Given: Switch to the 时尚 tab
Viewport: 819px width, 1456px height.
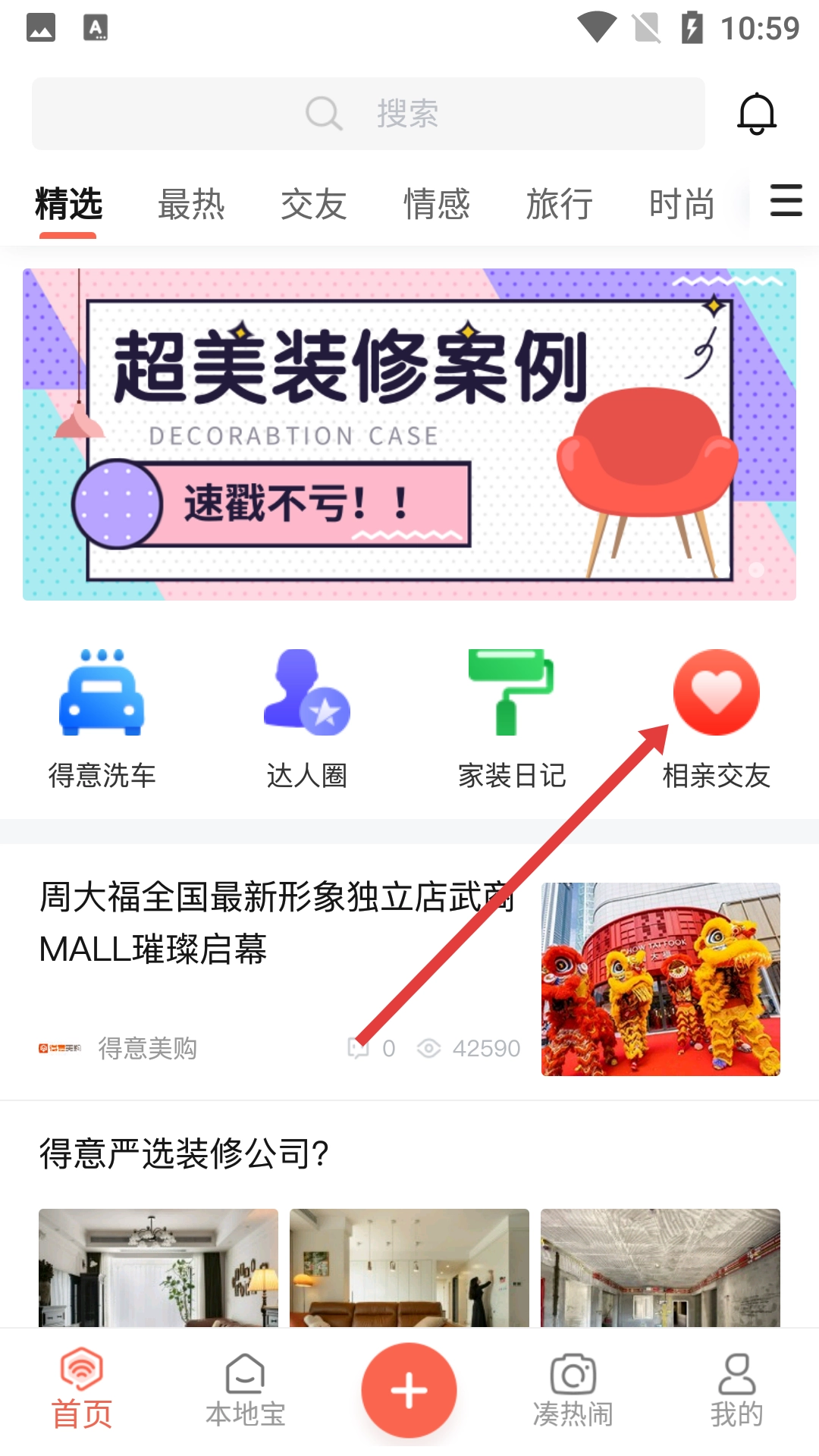Looking at the screenshot, I should coord(682,205).
